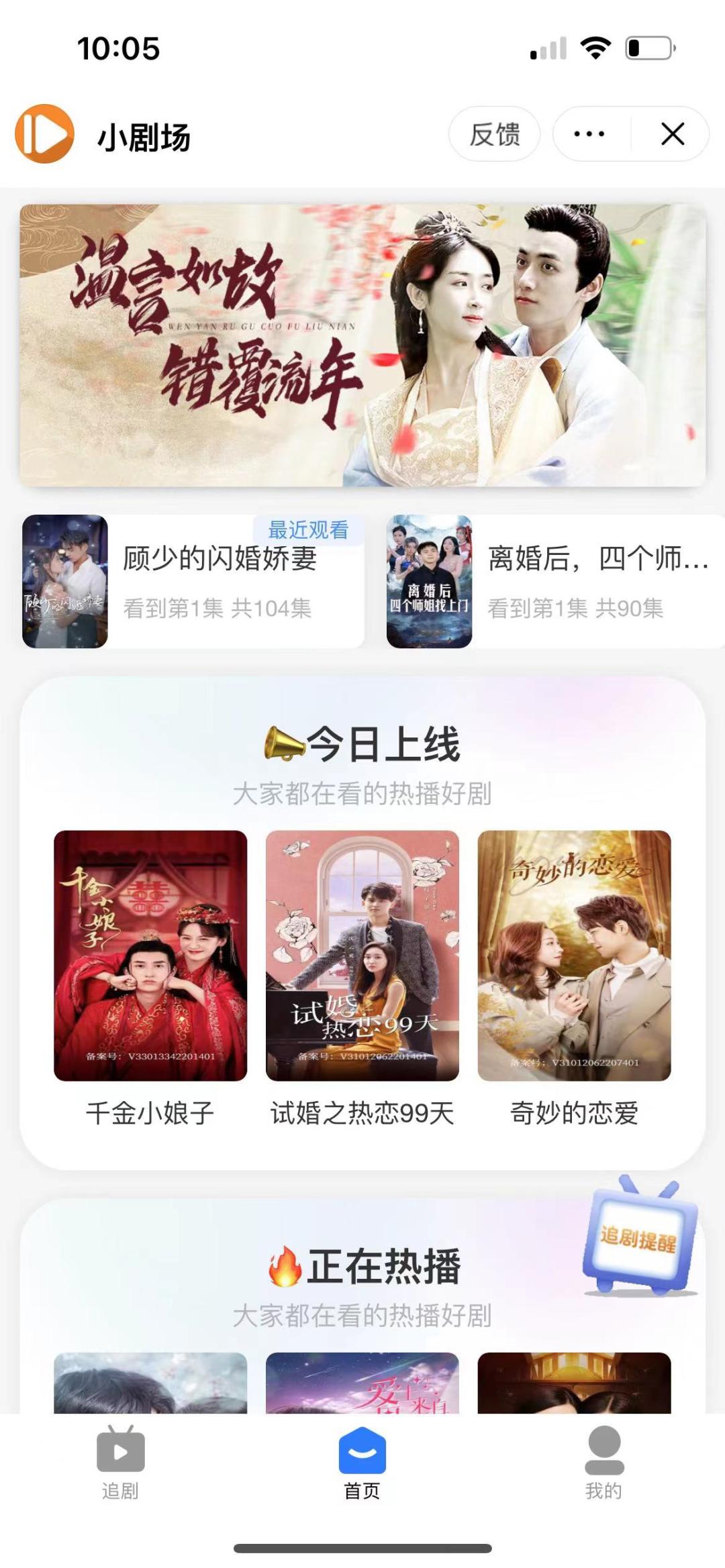
Task: Open the drama 奇妙的恋爱
Action: tap(574, 955)
